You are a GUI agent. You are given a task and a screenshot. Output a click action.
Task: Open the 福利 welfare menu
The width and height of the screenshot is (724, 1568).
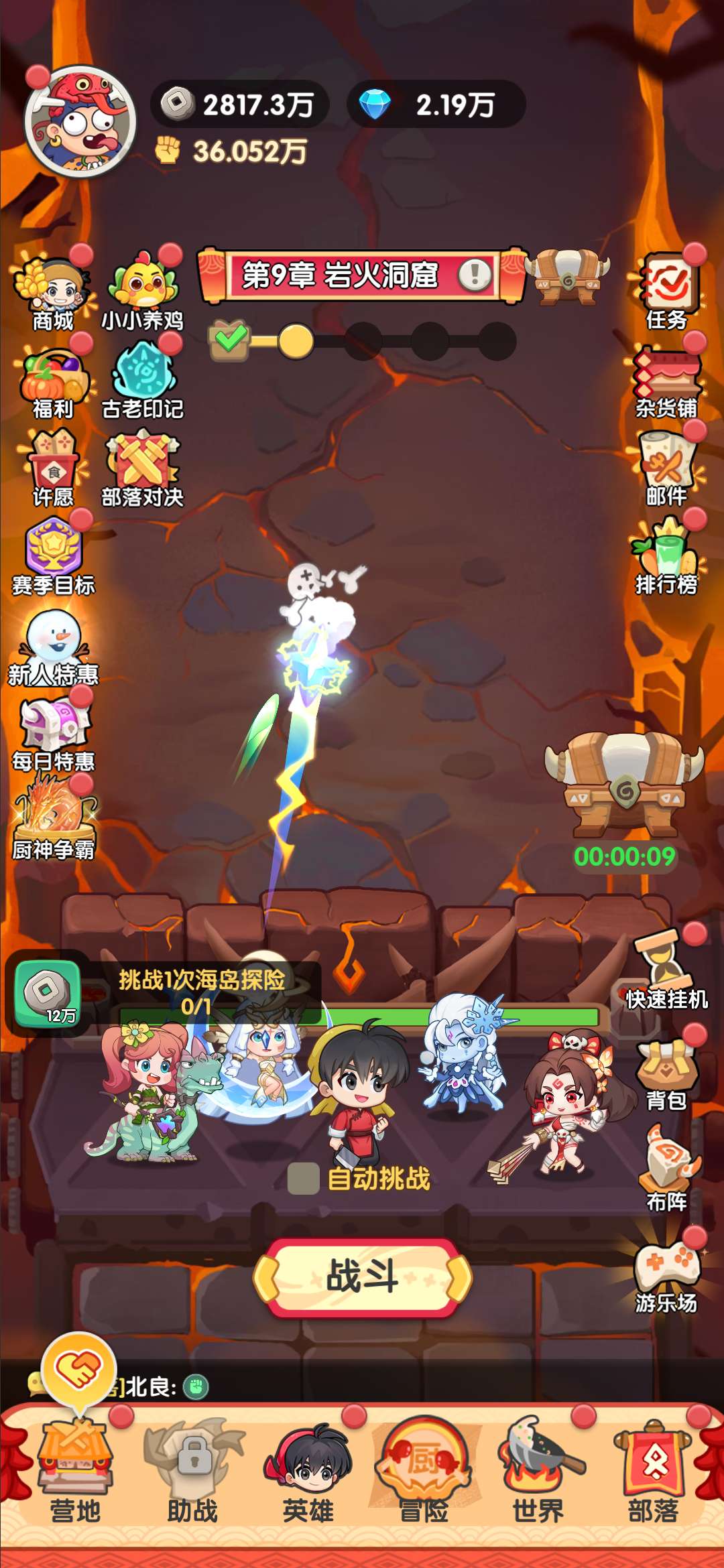pyautogui.click(x=52, y=382)
